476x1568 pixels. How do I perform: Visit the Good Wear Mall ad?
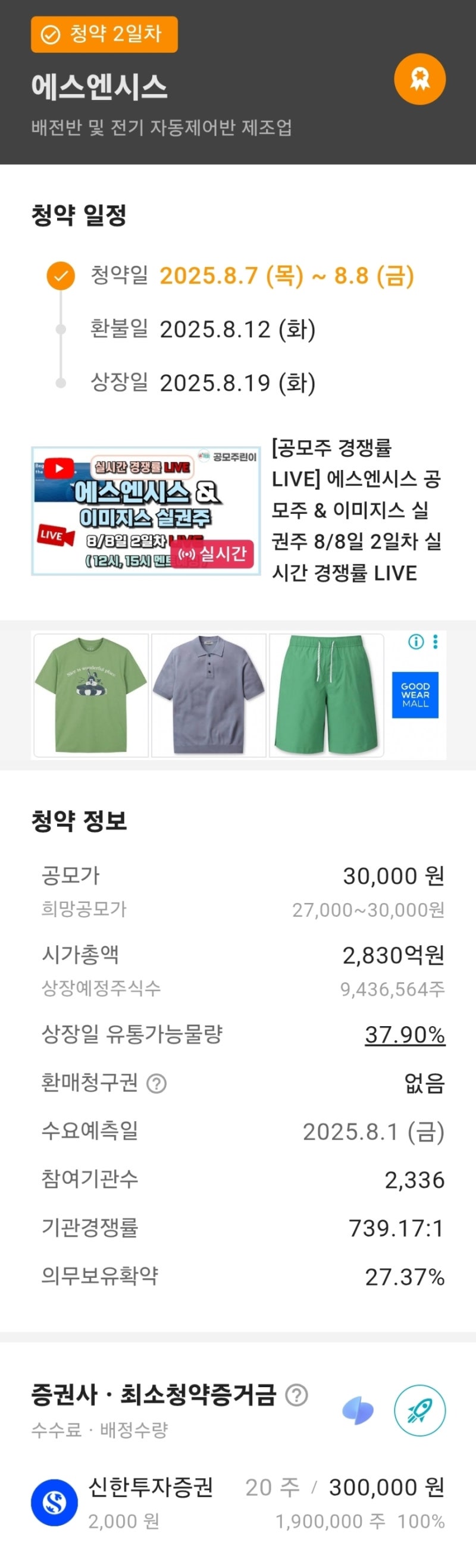tap(415, 695)
